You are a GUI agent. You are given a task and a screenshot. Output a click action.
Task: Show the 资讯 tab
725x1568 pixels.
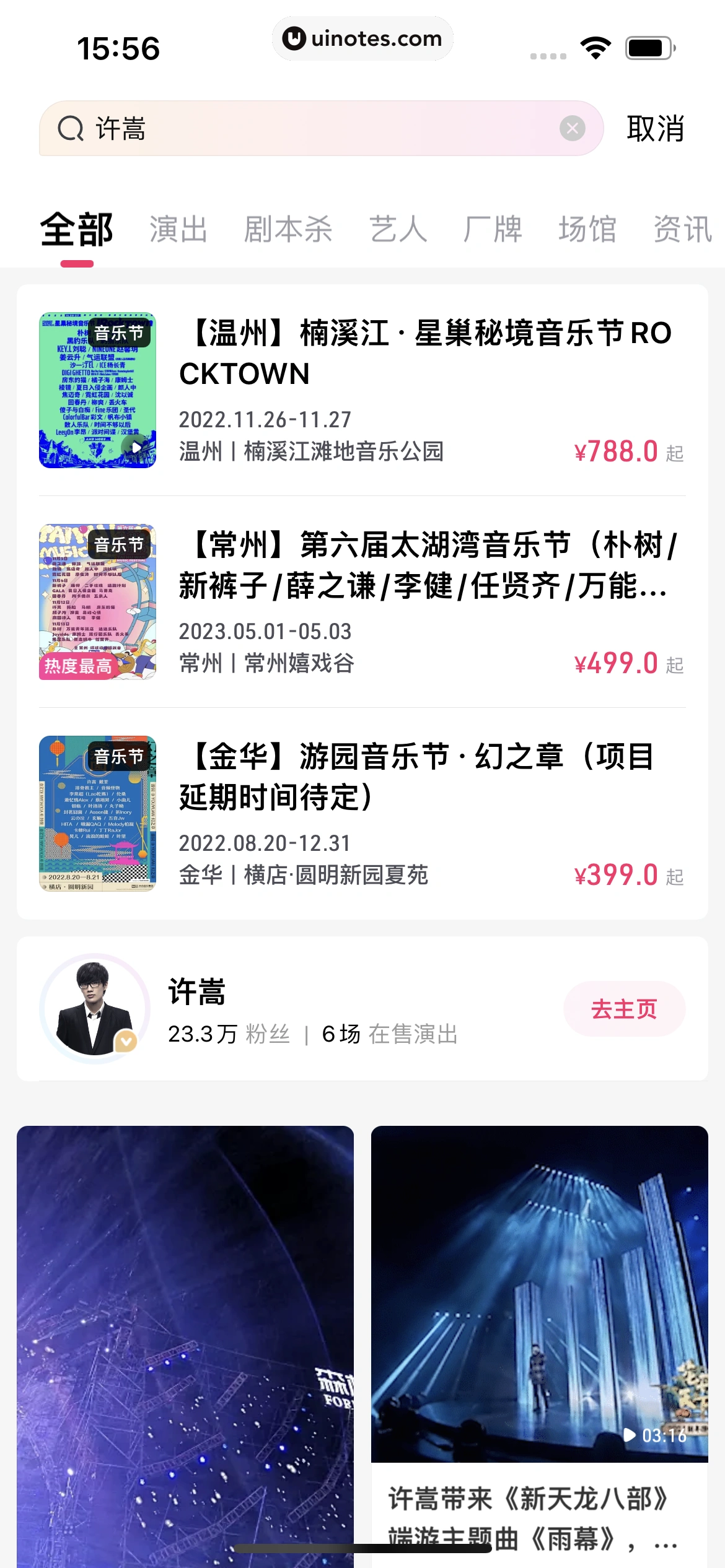(682, 230)
